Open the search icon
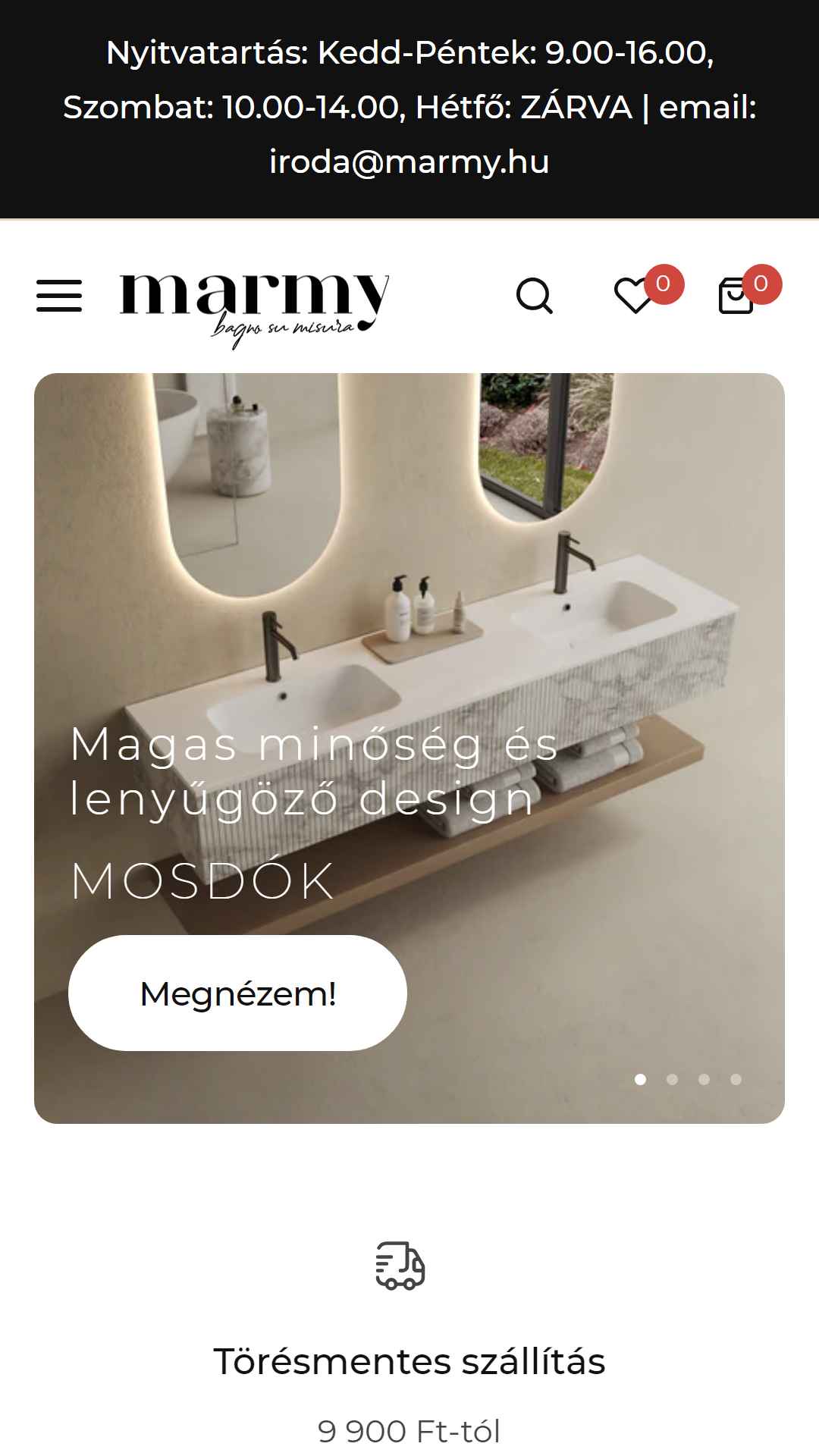The height and width of the screenshot is (1456, 819). (x=535, y=296)
